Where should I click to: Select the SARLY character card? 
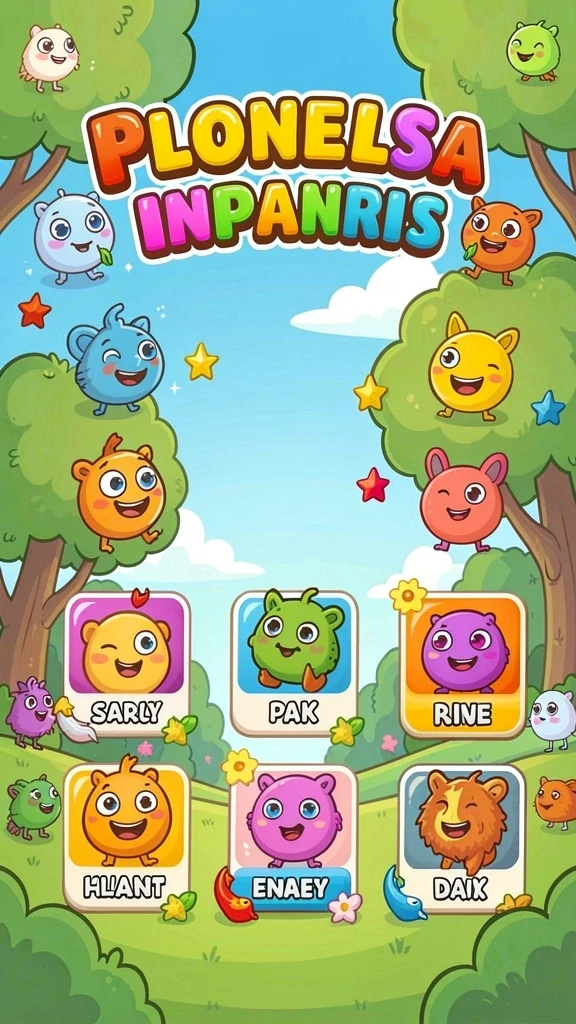(x=127, y=664)
